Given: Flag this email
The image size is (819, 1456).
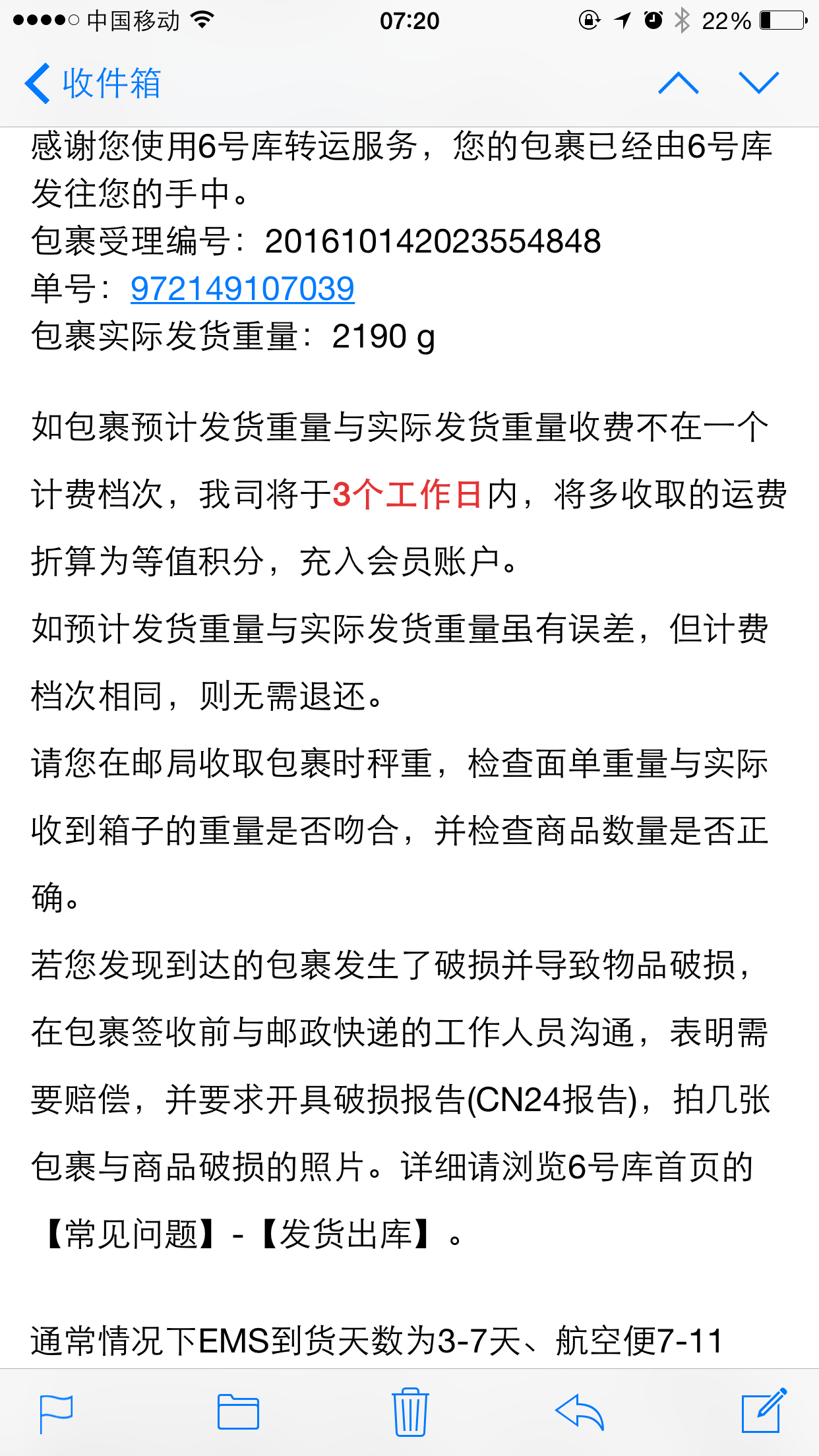Looking at the screenshot, I should point(56,1413).
